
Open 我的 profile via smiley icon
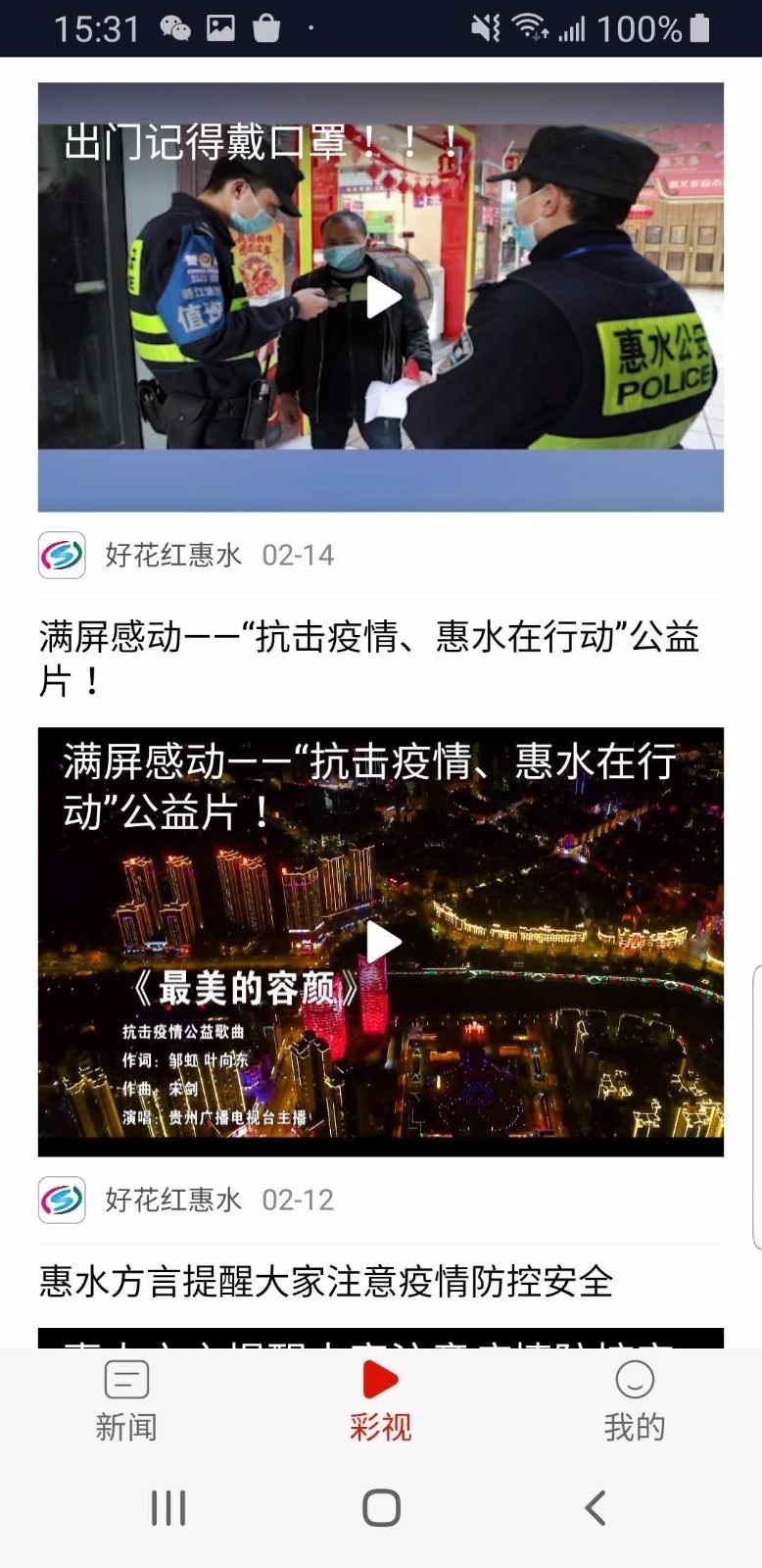click(x=635, y=1380)
